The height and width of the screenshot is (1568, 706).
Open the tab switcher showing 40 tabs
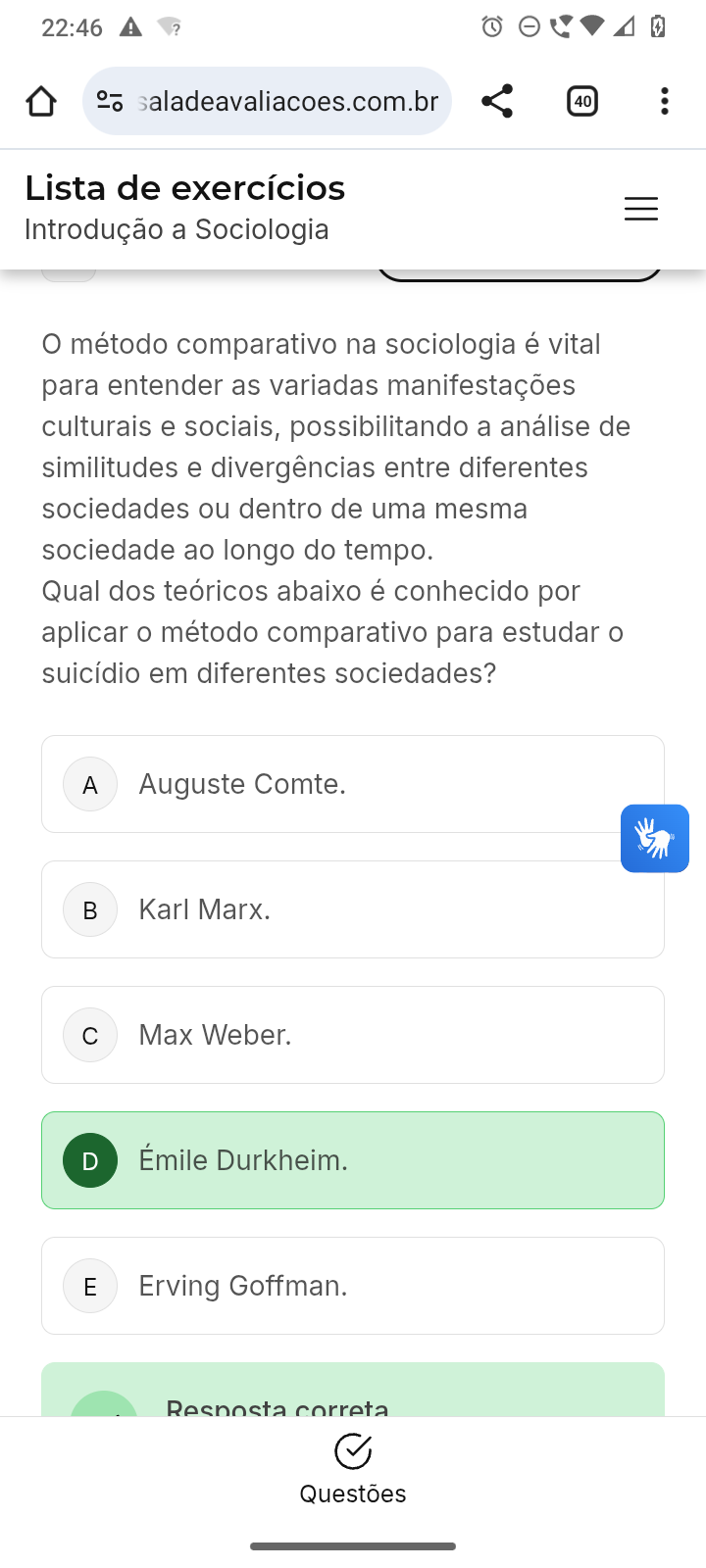pos(582,101)
